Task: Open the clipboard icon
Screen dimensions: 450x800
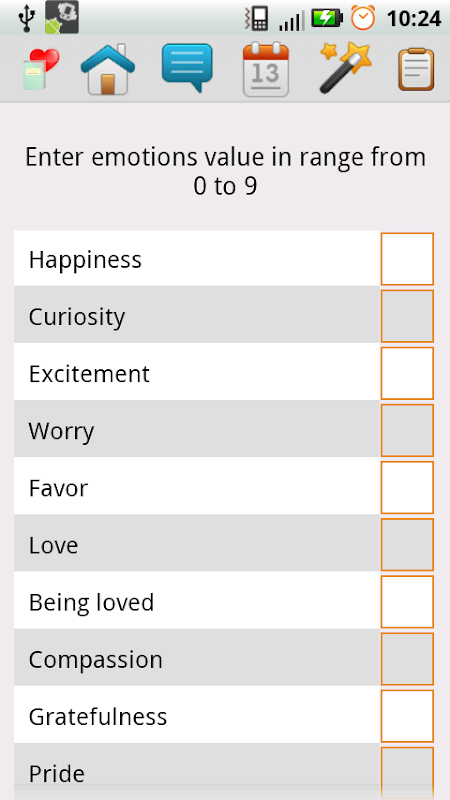Action: click(x=416, y=69)
